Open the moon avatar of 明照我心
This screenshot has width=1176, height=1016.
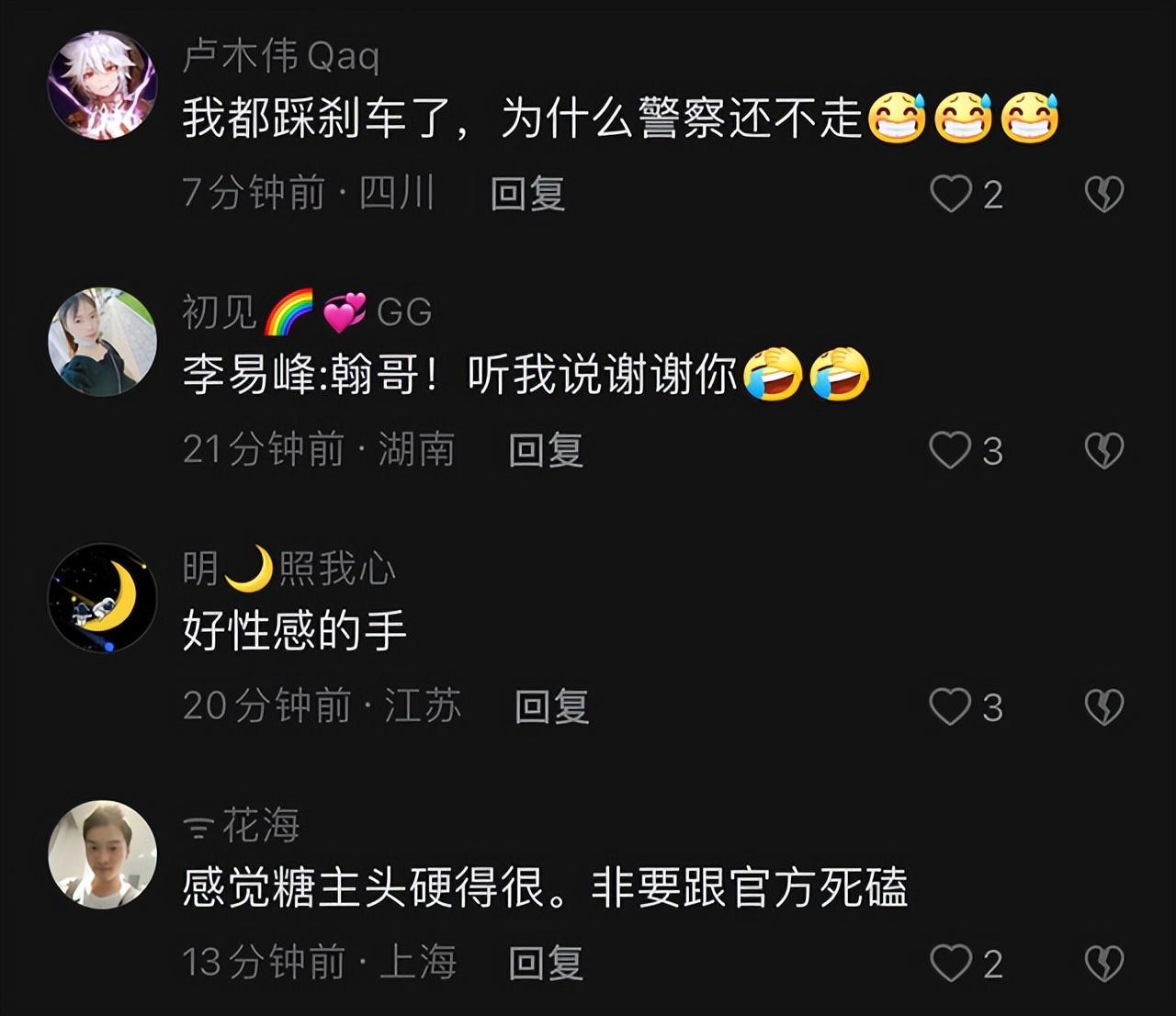(102, 598)
